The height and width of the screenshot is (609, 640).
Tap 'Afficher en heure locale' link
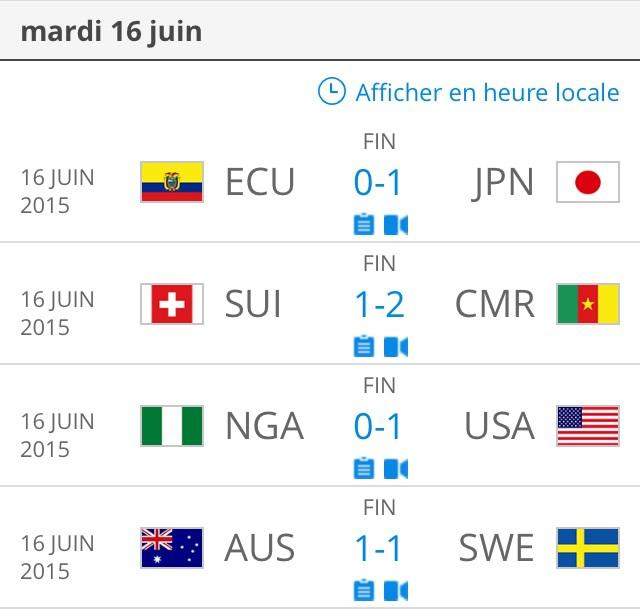point(469,92)
